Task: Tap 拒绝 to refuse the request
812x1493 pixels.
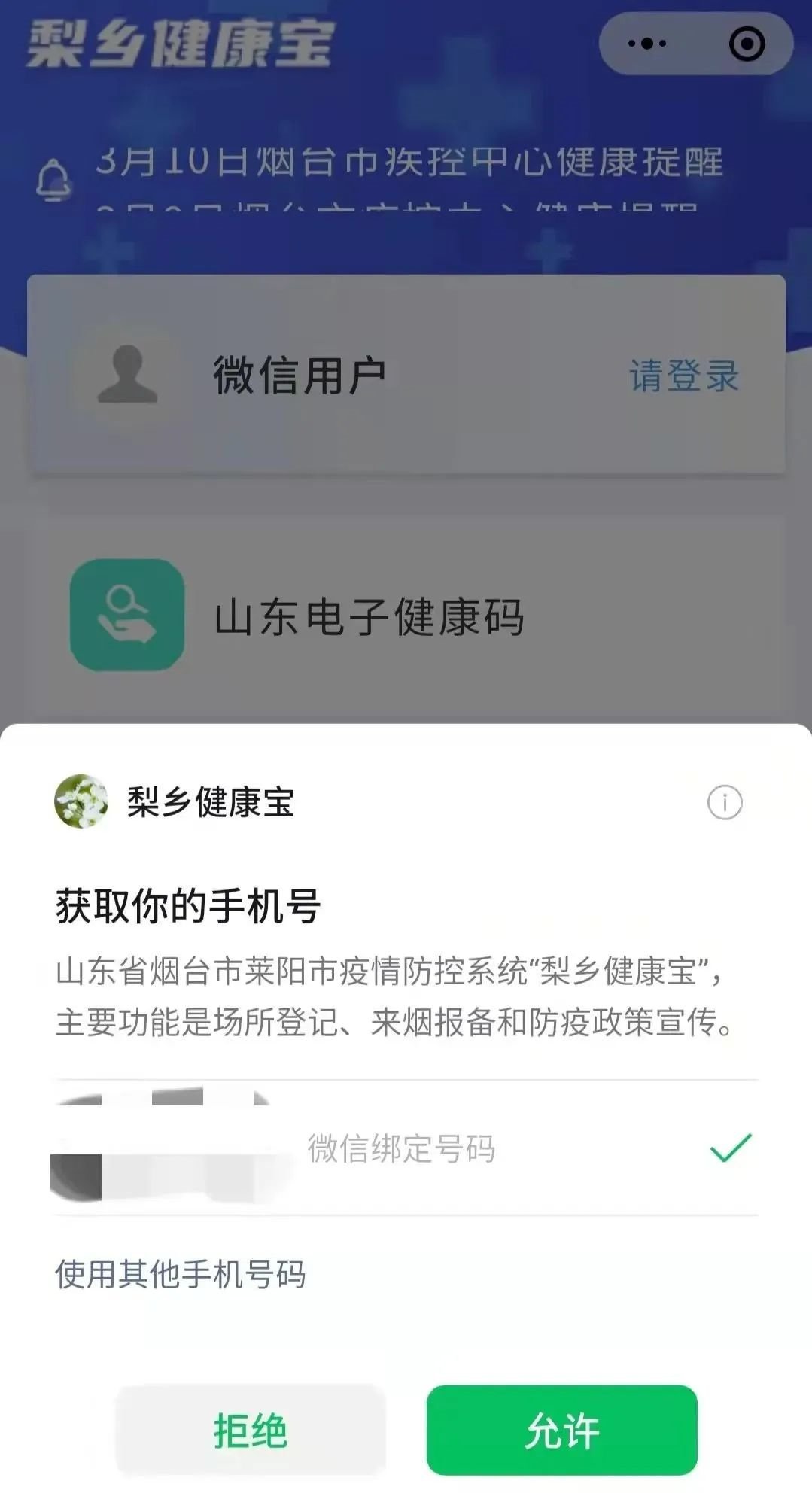Action: tap(251, 1430)
